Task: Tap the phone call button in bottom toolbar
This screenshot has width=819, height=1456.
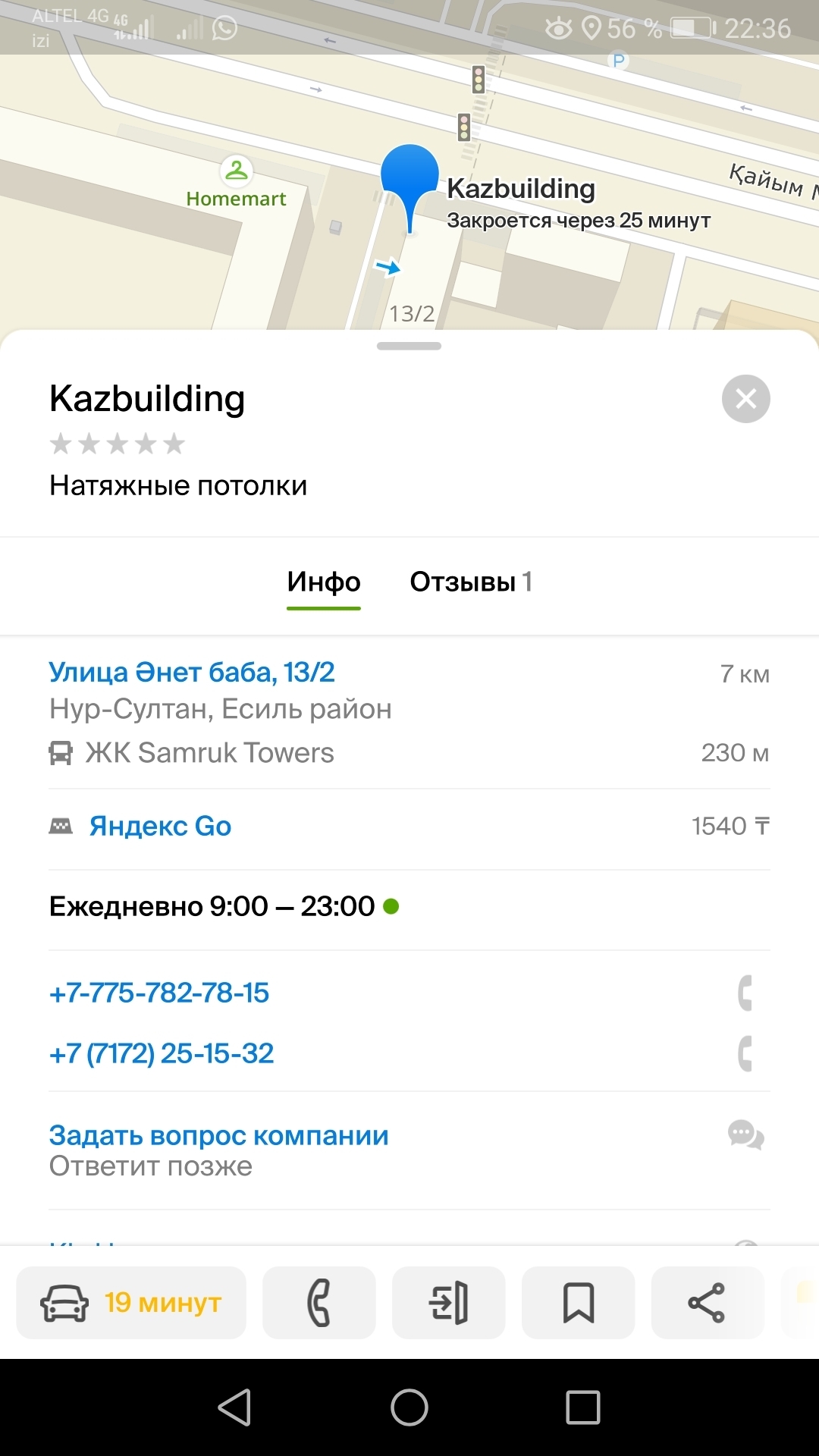Action: coord(318,1303)
